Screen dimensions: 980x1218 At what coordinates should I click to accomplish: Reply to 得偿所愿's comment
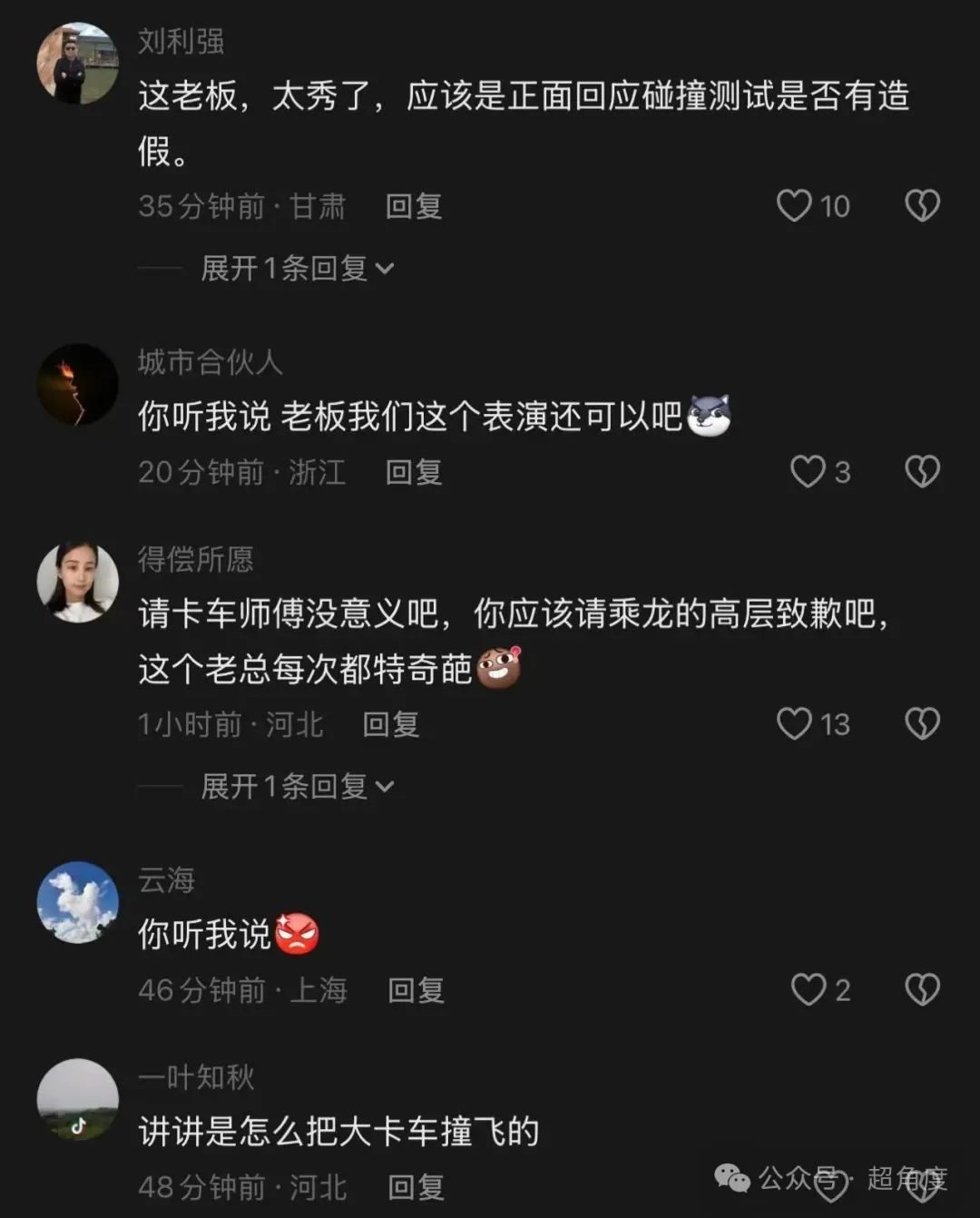tap(391, 724)
